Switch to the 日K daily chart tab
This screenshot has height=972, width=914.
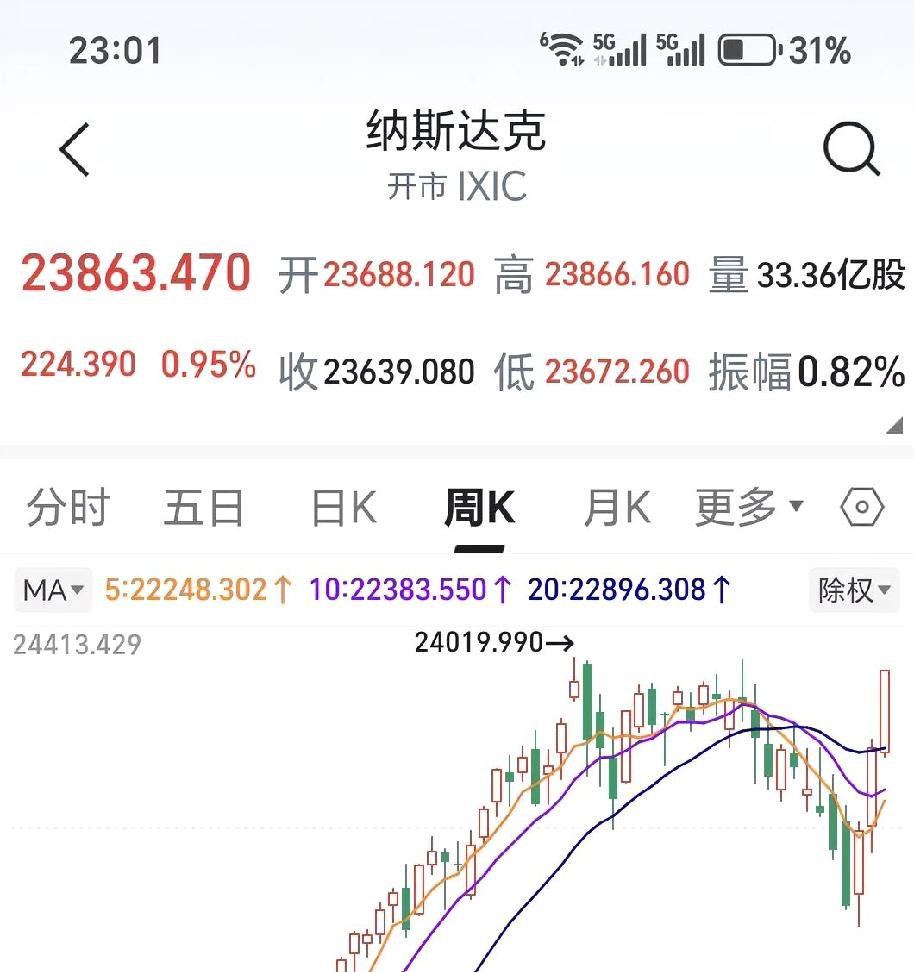point(342,507)
